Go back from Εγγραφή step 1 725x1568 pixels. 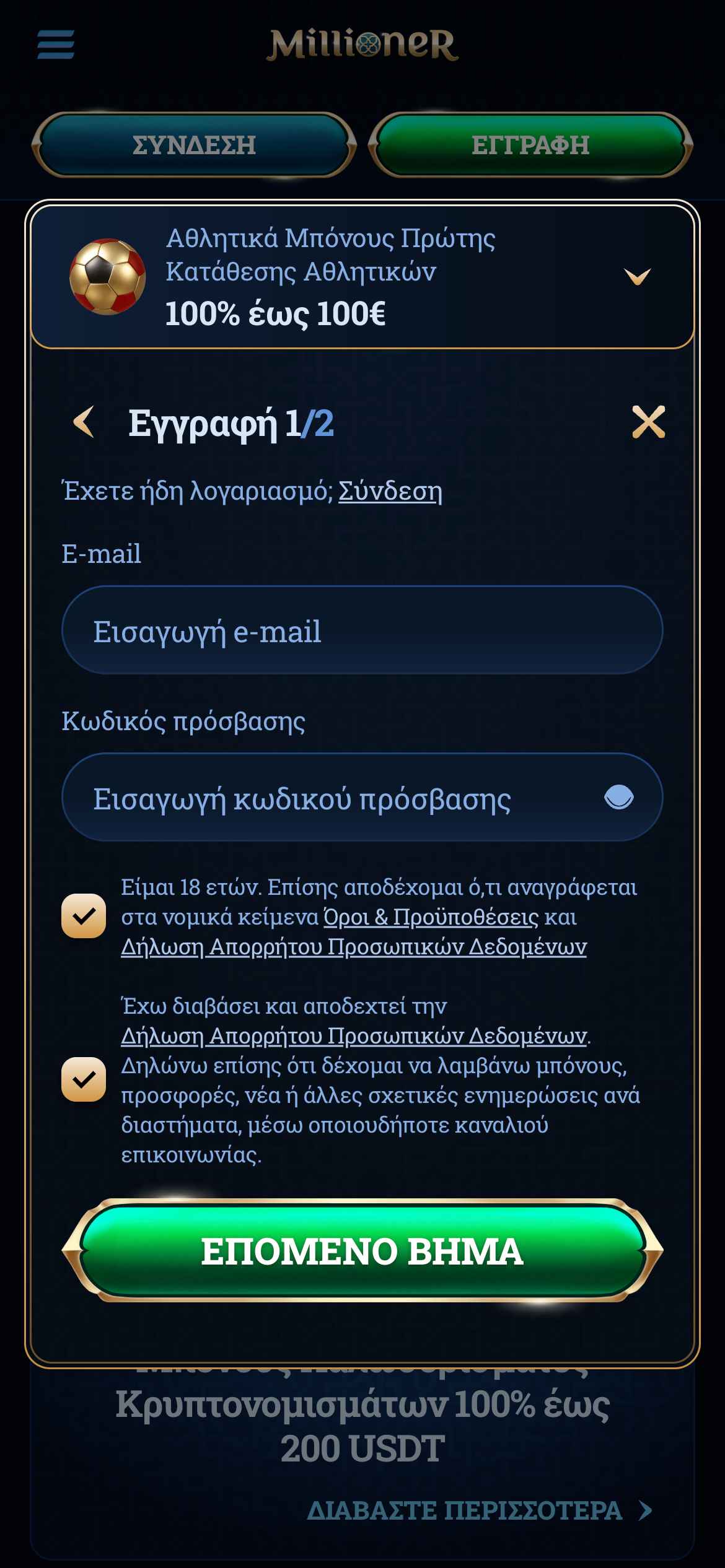(84, 422)
